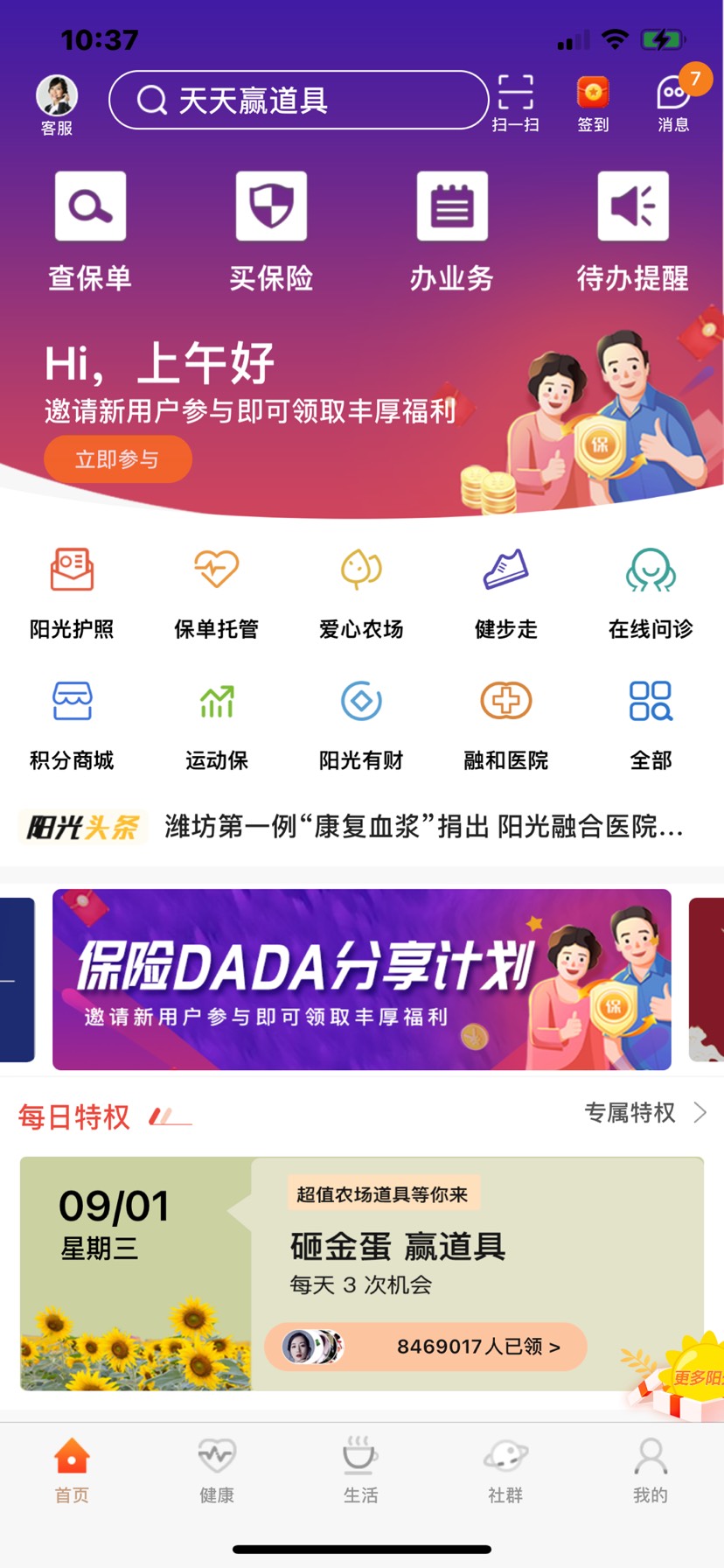
Task: Show 全部 services
Action: pyautogui.click(x=651, y=722)
